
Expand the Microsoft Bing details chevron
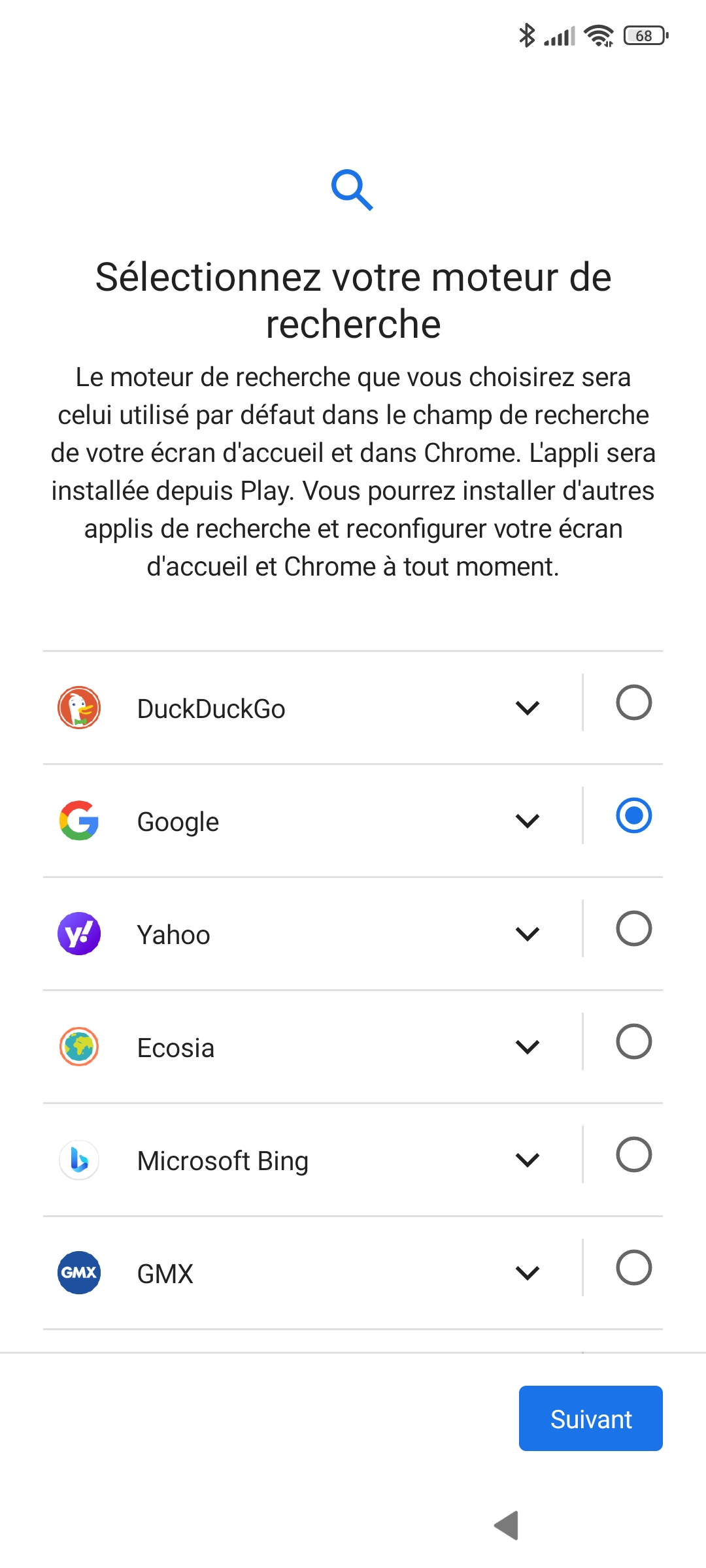pos(527,1160)
